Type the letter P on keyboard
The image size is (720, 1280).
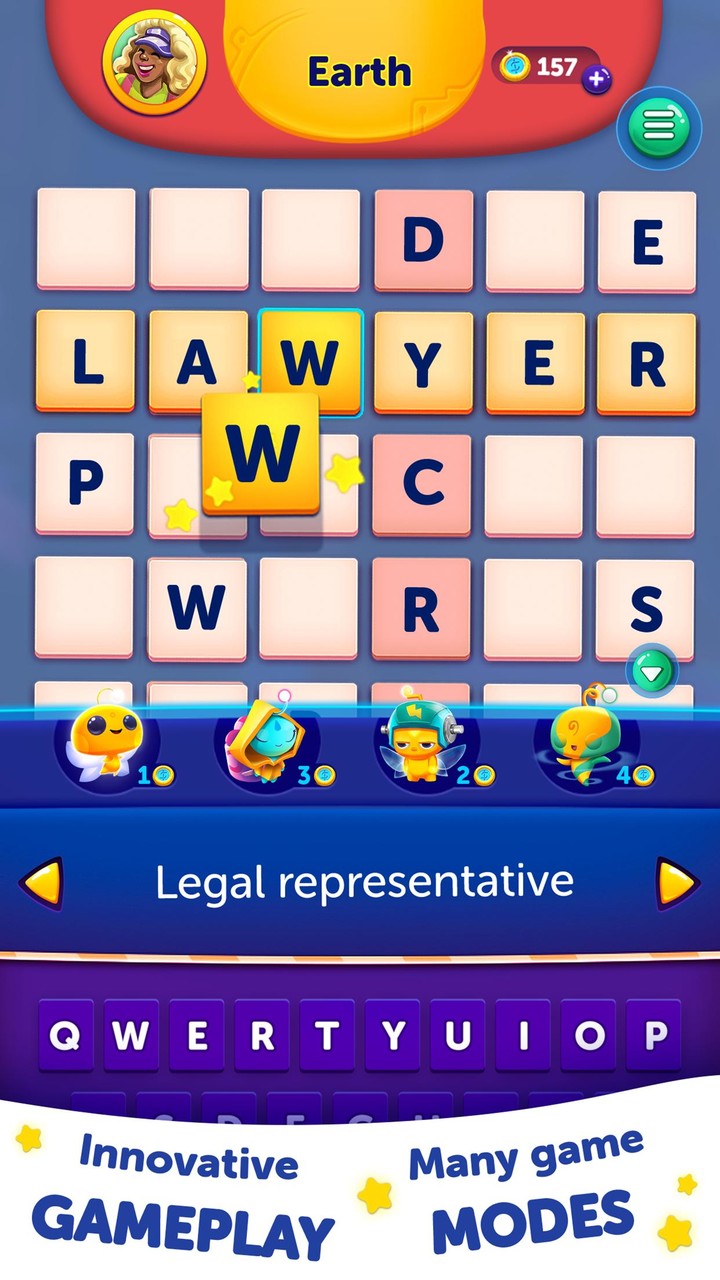click(654, 1036)
